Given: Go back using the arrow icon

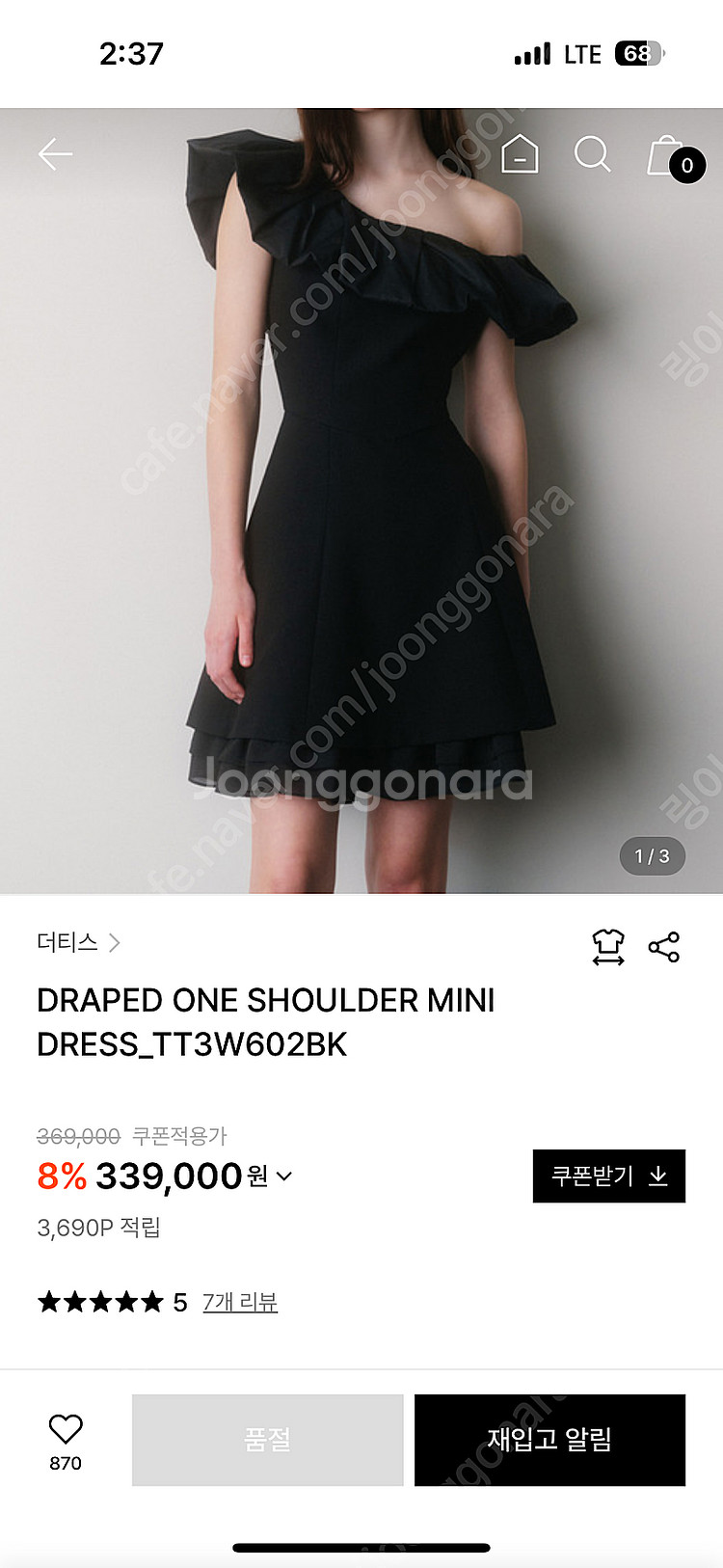Looking at the screenshot, I should [55, 154].
